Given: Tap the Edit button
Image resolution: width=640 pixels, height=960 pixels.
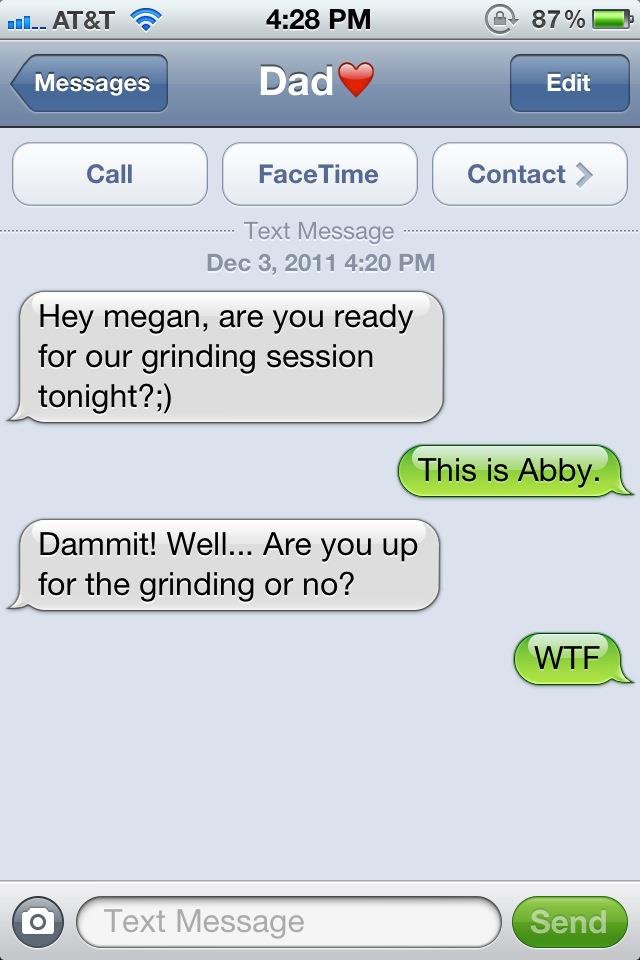Looking at the screenshot, I should tap(567, 83).
